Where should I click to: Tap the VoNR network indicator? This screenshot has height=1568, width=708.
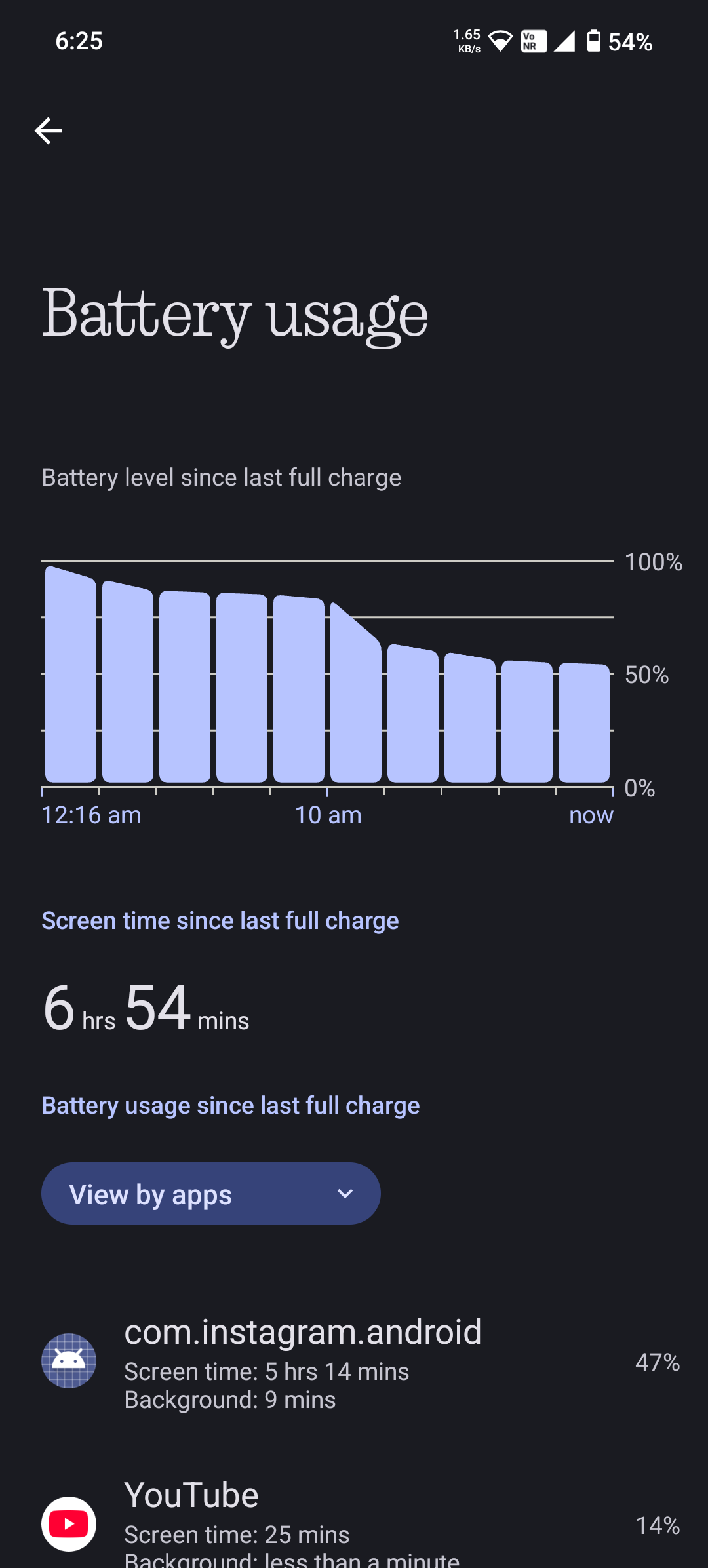coord(532,41)
